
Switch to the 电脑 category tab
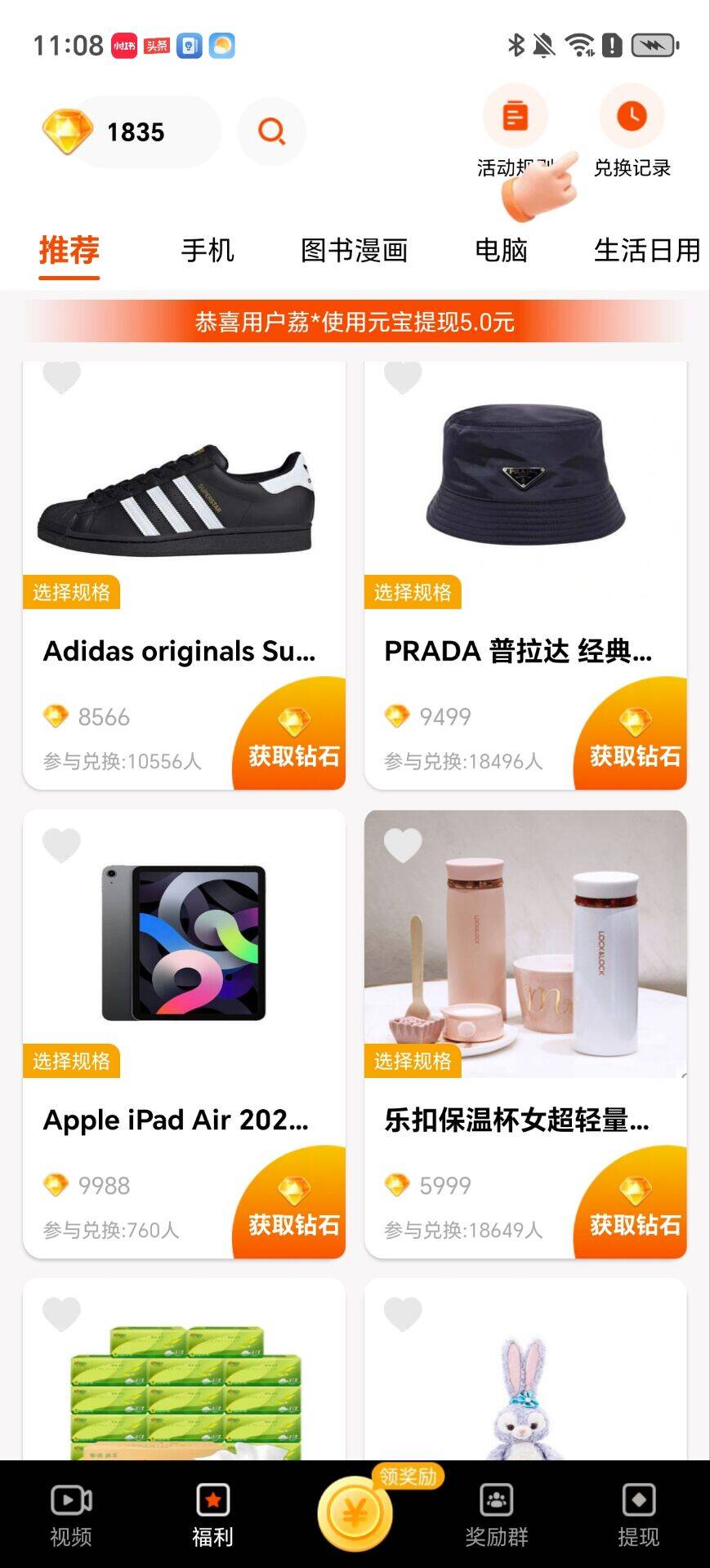(x=501, y=250)
